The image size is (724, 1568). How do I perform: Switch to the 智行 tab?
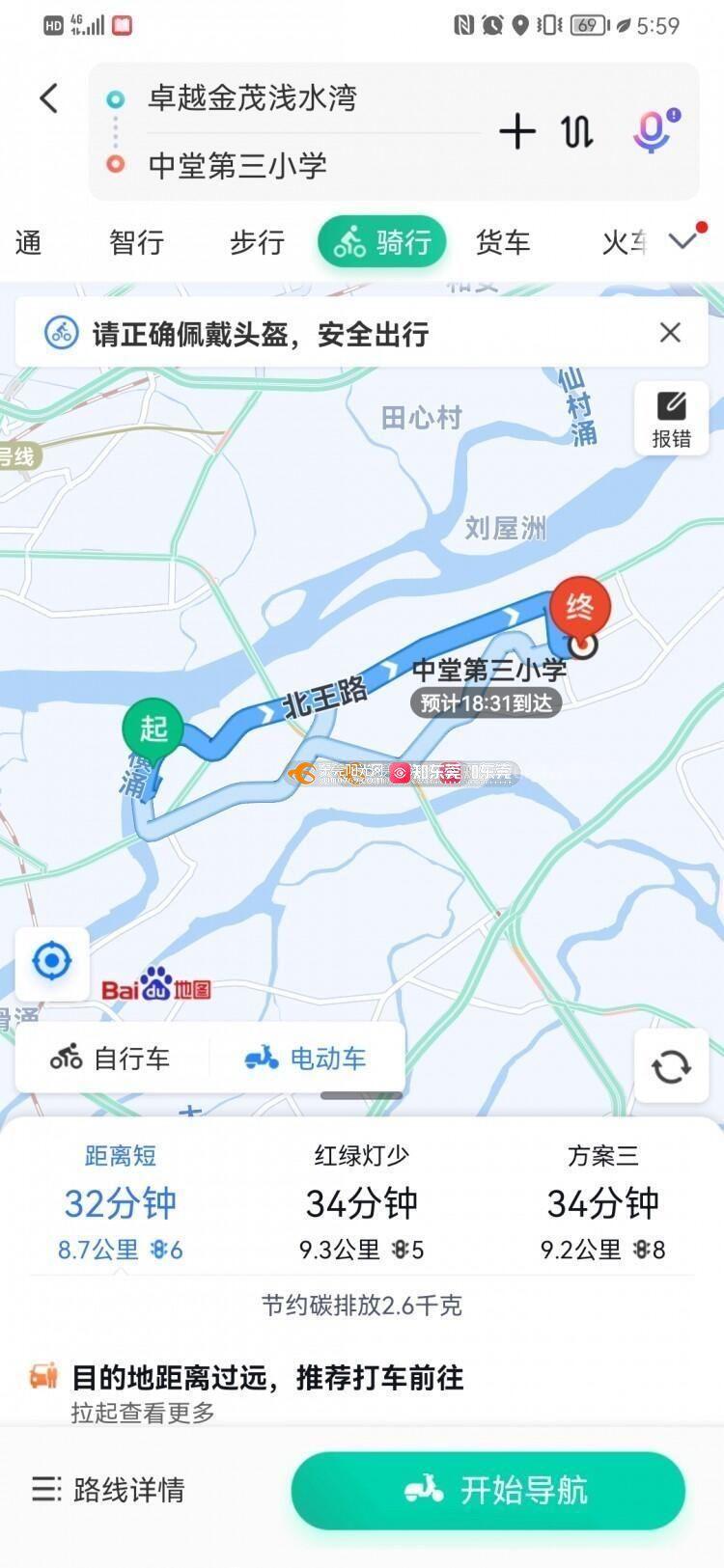pyautogui.click(x=136, y=241)
